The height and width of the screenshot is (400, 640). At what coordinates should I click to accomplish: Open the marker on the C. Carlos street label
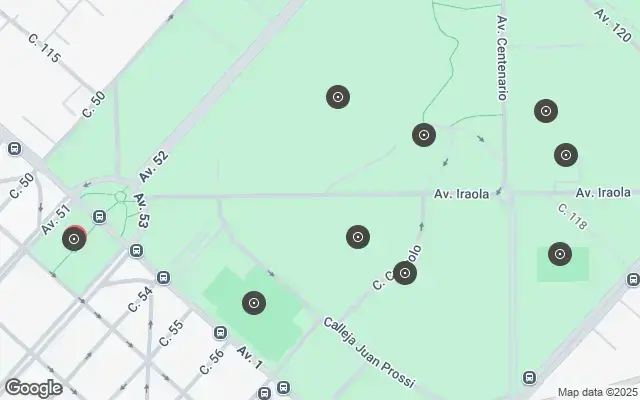click(x=404, y=273)
